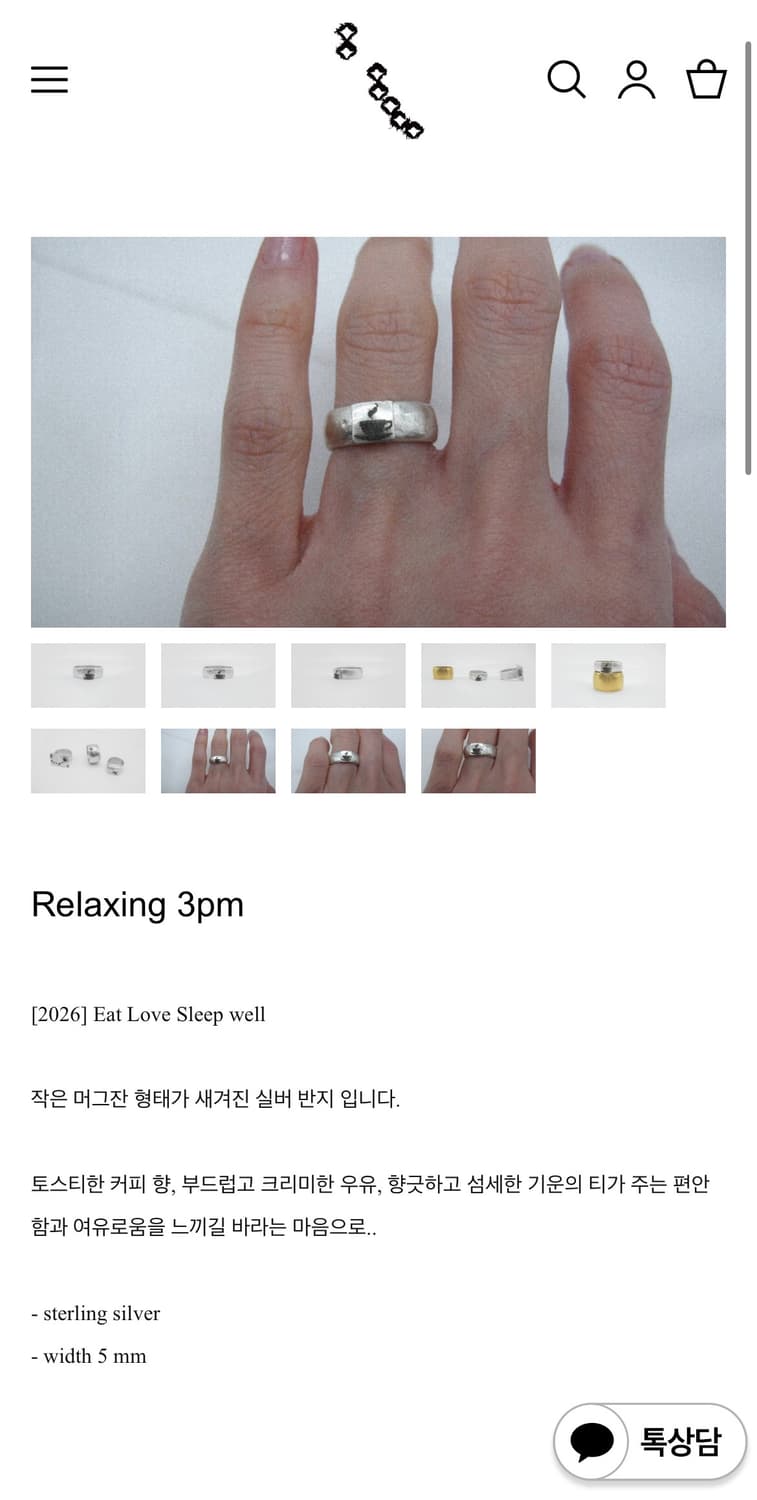Tap the search magnifier to find products

pyautogui.click(x=566, y=80)
